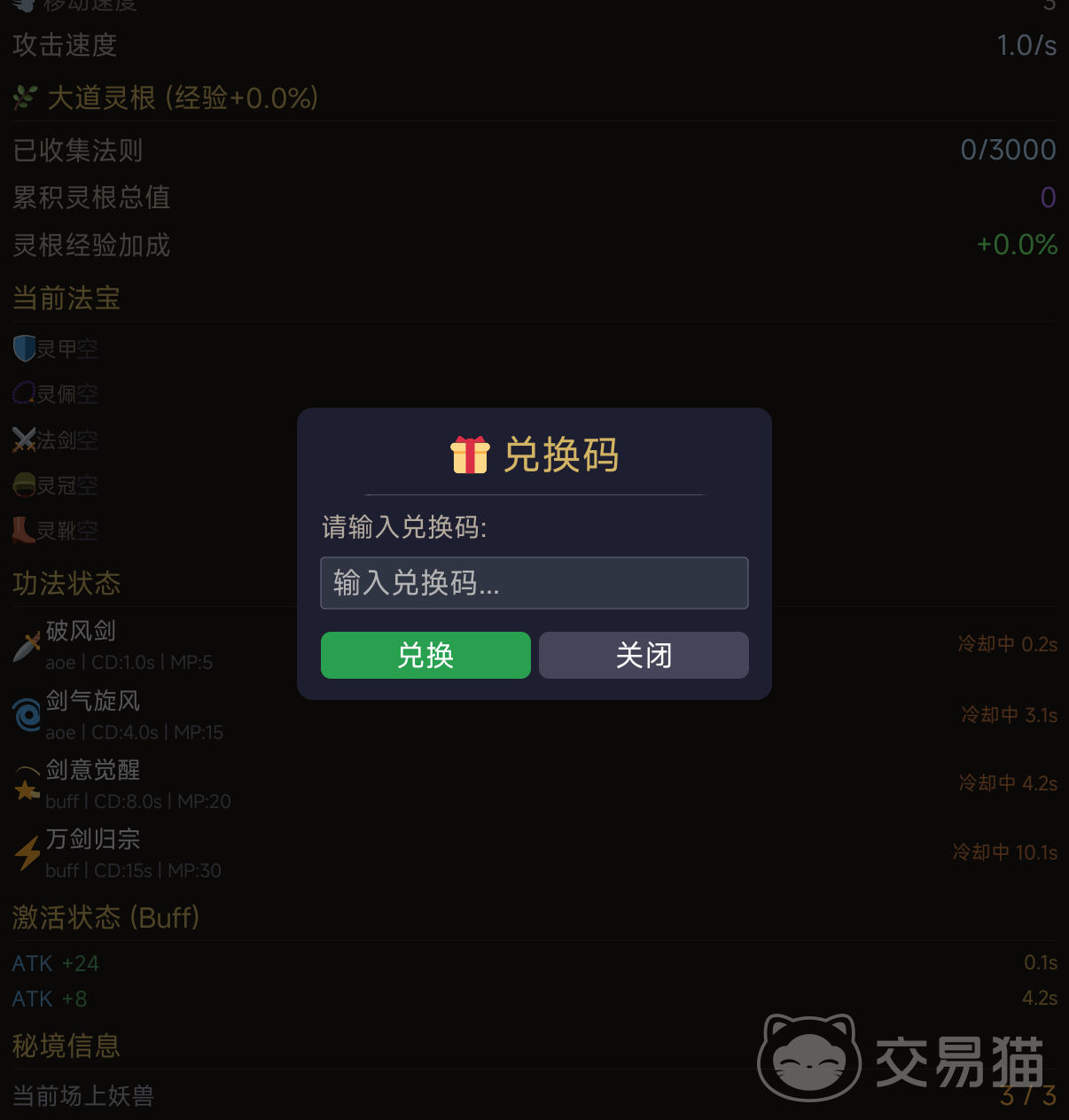Close the redeem code dialog

[x=644, y=656]
